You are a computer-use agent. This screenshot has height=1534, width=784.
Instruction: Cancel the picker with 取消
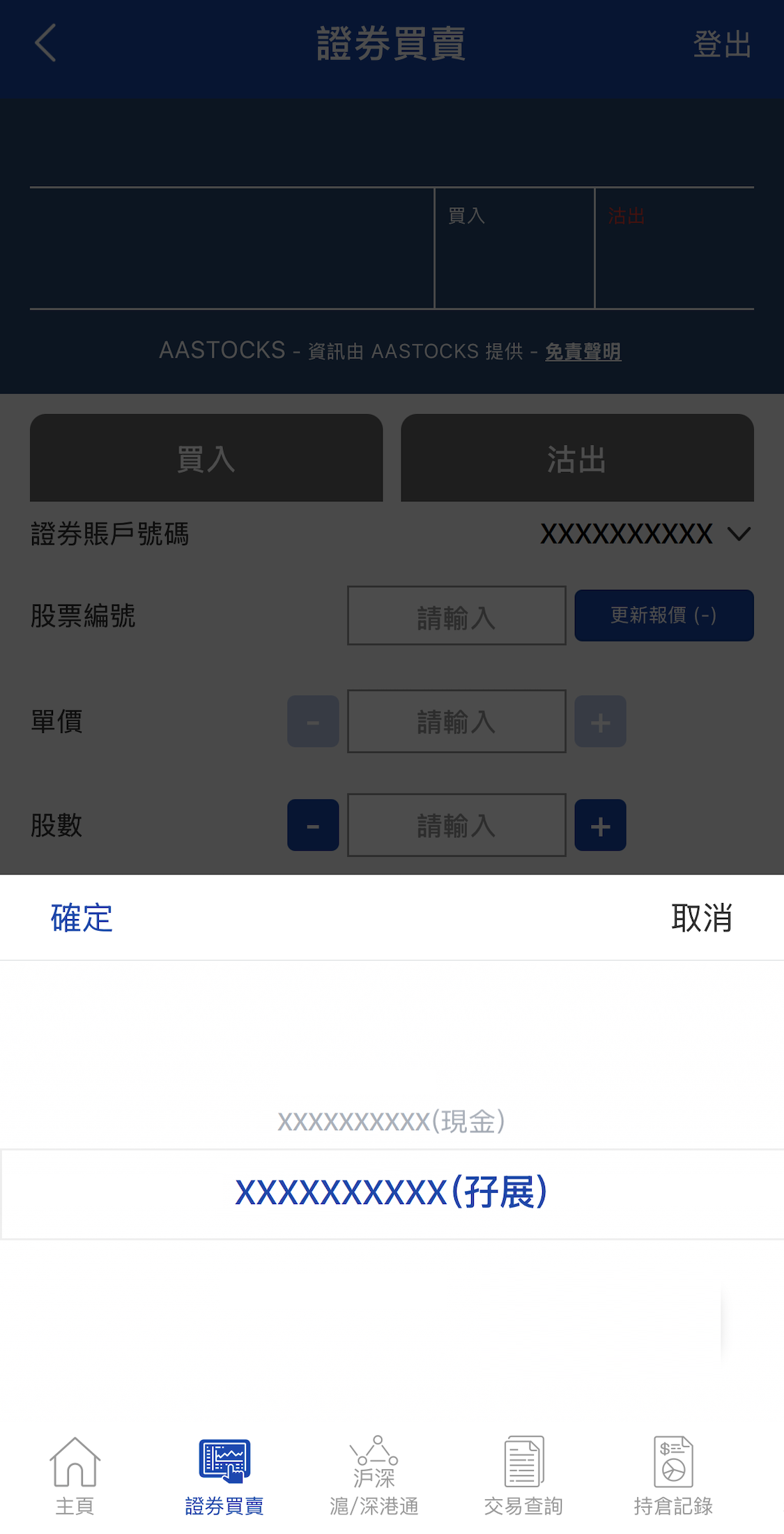[x=701, y=918]
